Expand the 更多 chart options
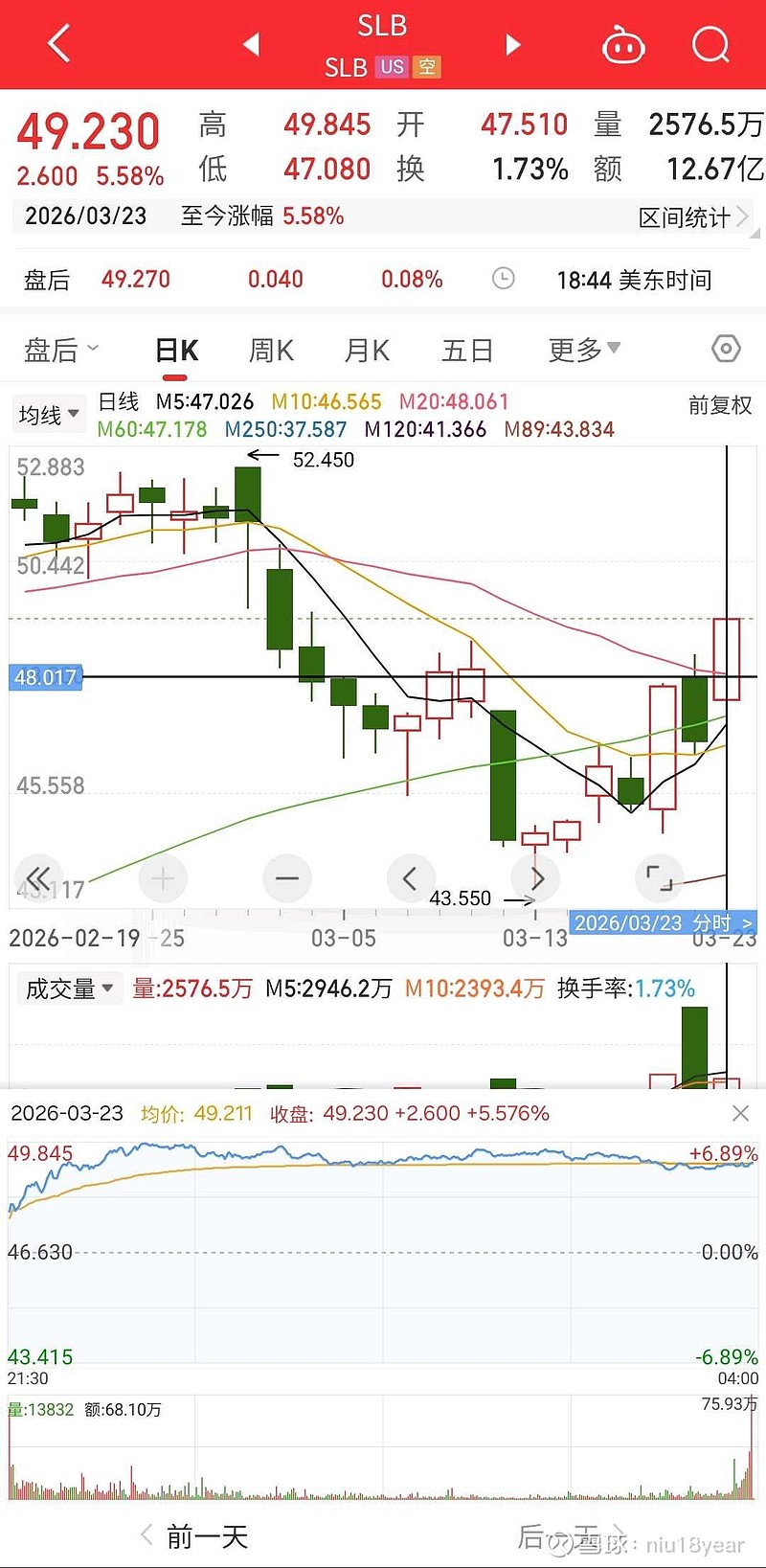The width and height of the screenshot is (766, 1568). 583,351
